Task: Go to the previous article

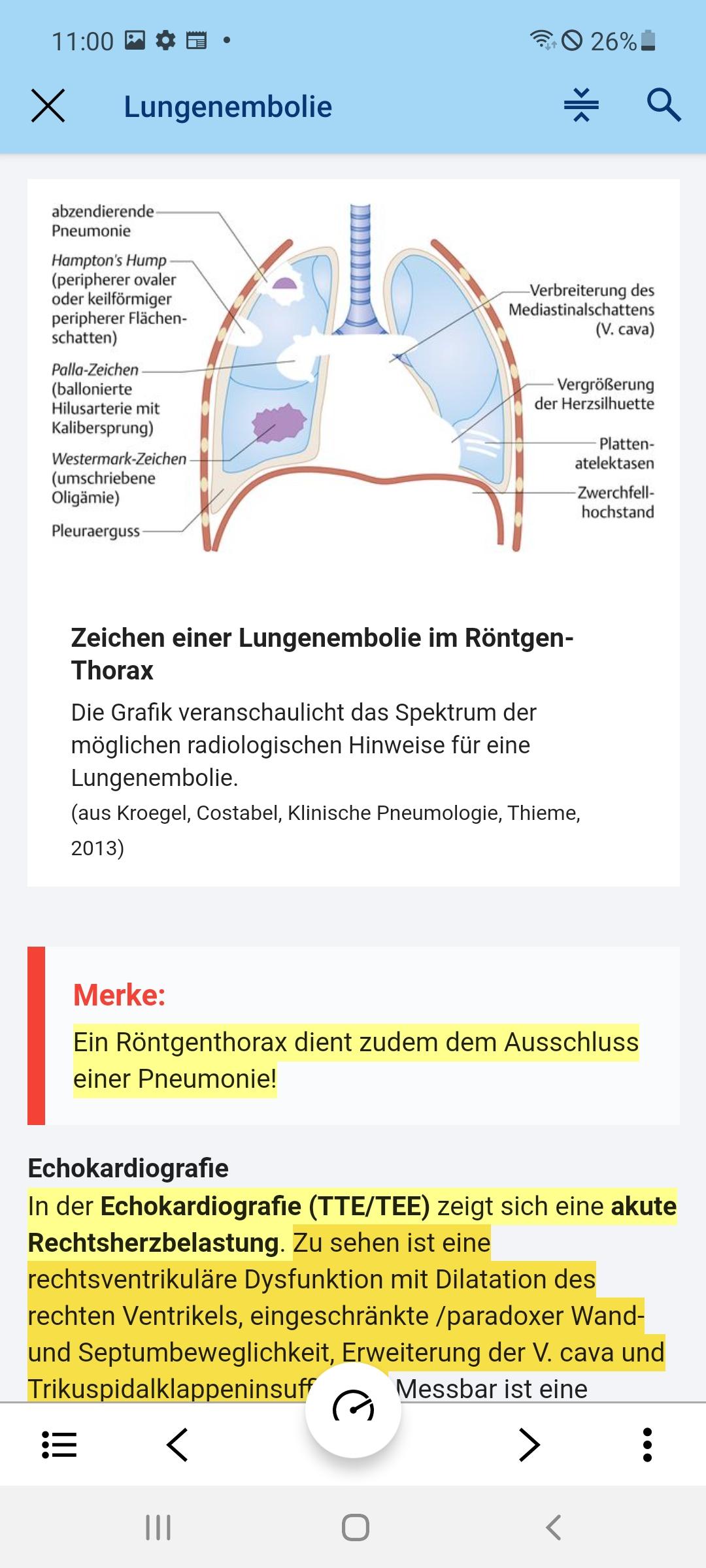Action: (178, 1443)
